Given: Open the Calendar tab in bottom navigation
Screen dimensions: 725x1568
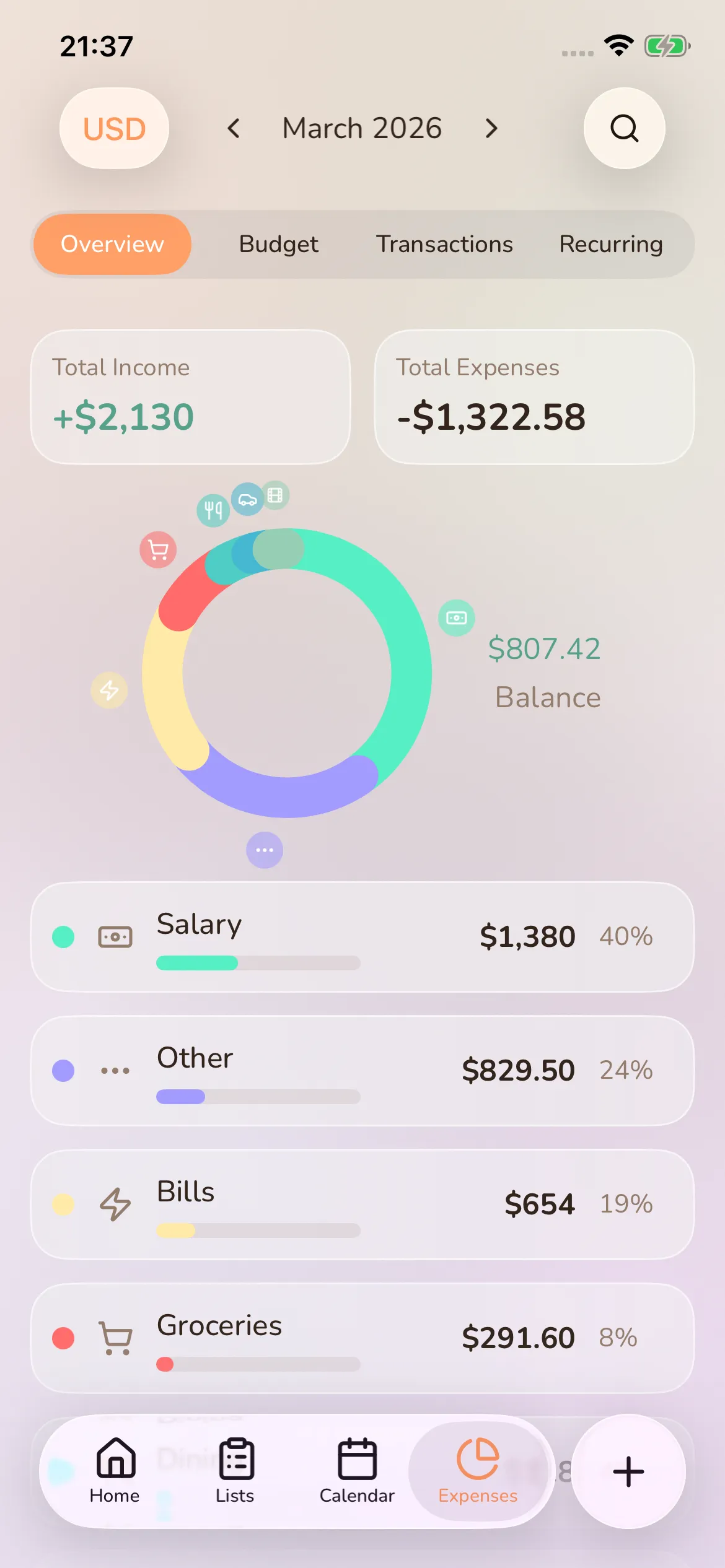Looking at the screenshot, I should 356,1475.
